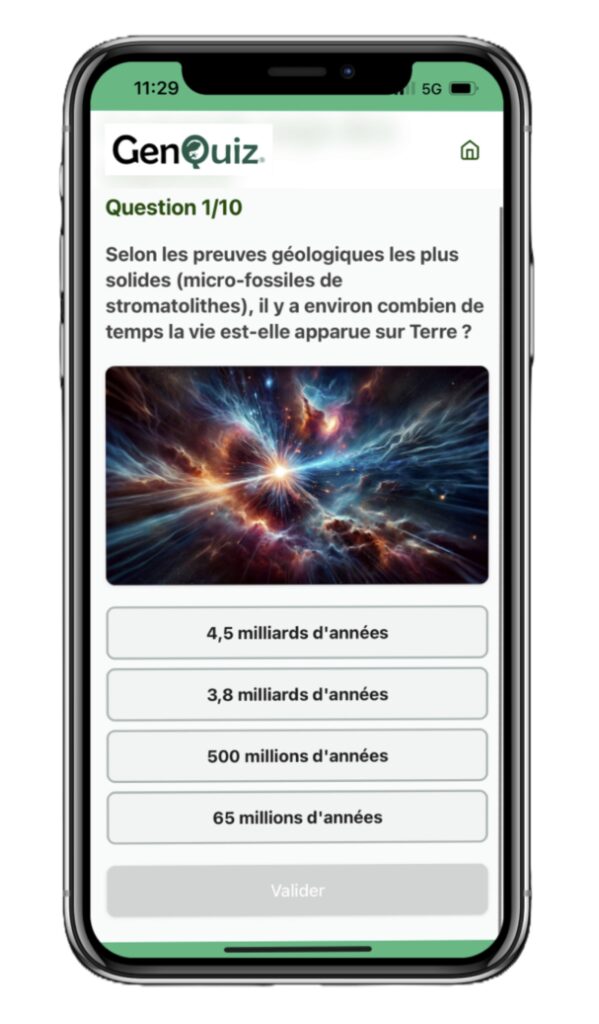Select the answer 4,5 milliards d'années

297,632
